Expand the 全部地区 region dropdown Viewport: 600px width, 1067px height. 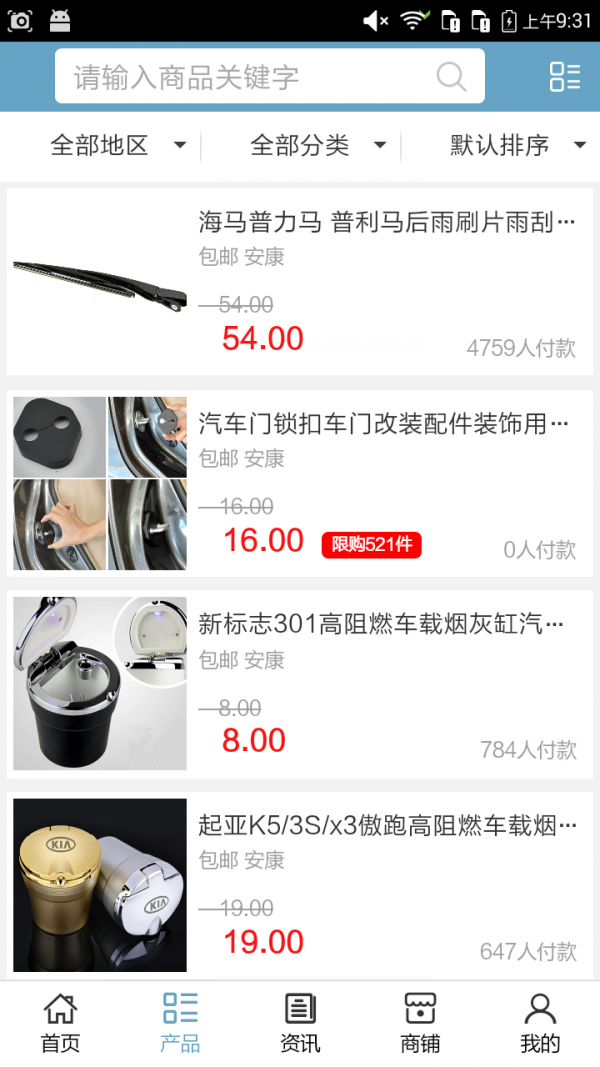click(x=118, y=146)
